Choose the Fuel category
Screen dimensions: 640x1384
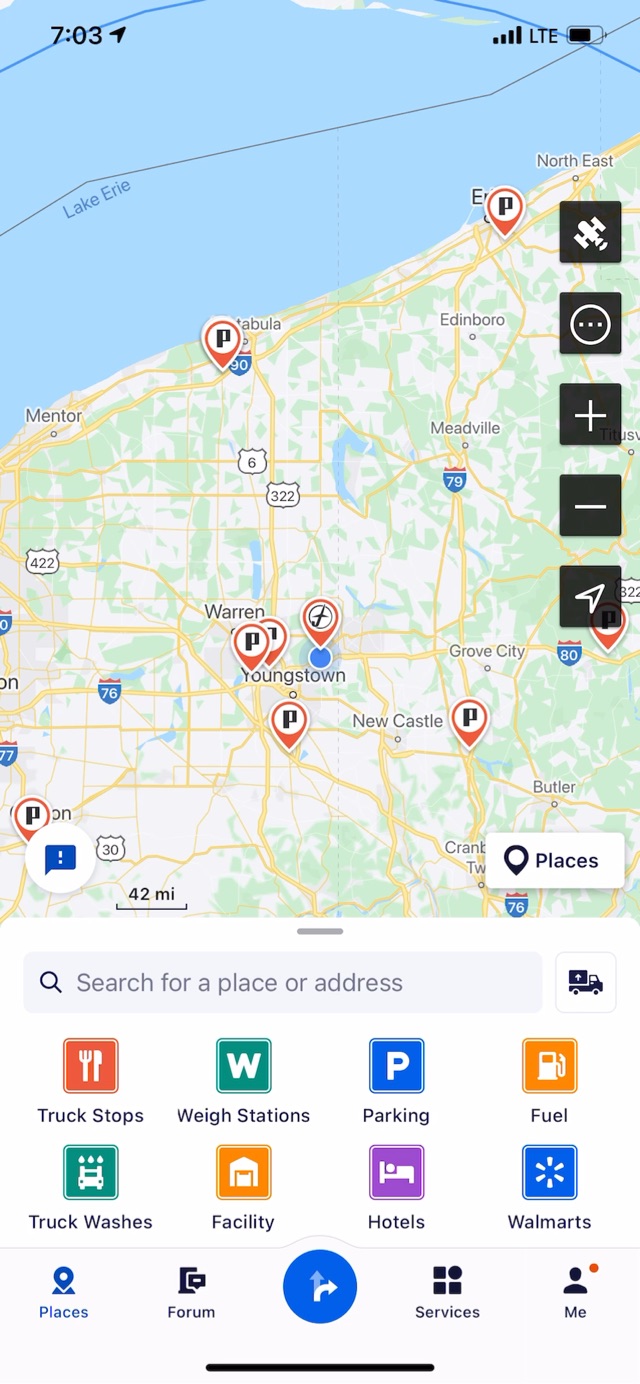pos(549,1081)
